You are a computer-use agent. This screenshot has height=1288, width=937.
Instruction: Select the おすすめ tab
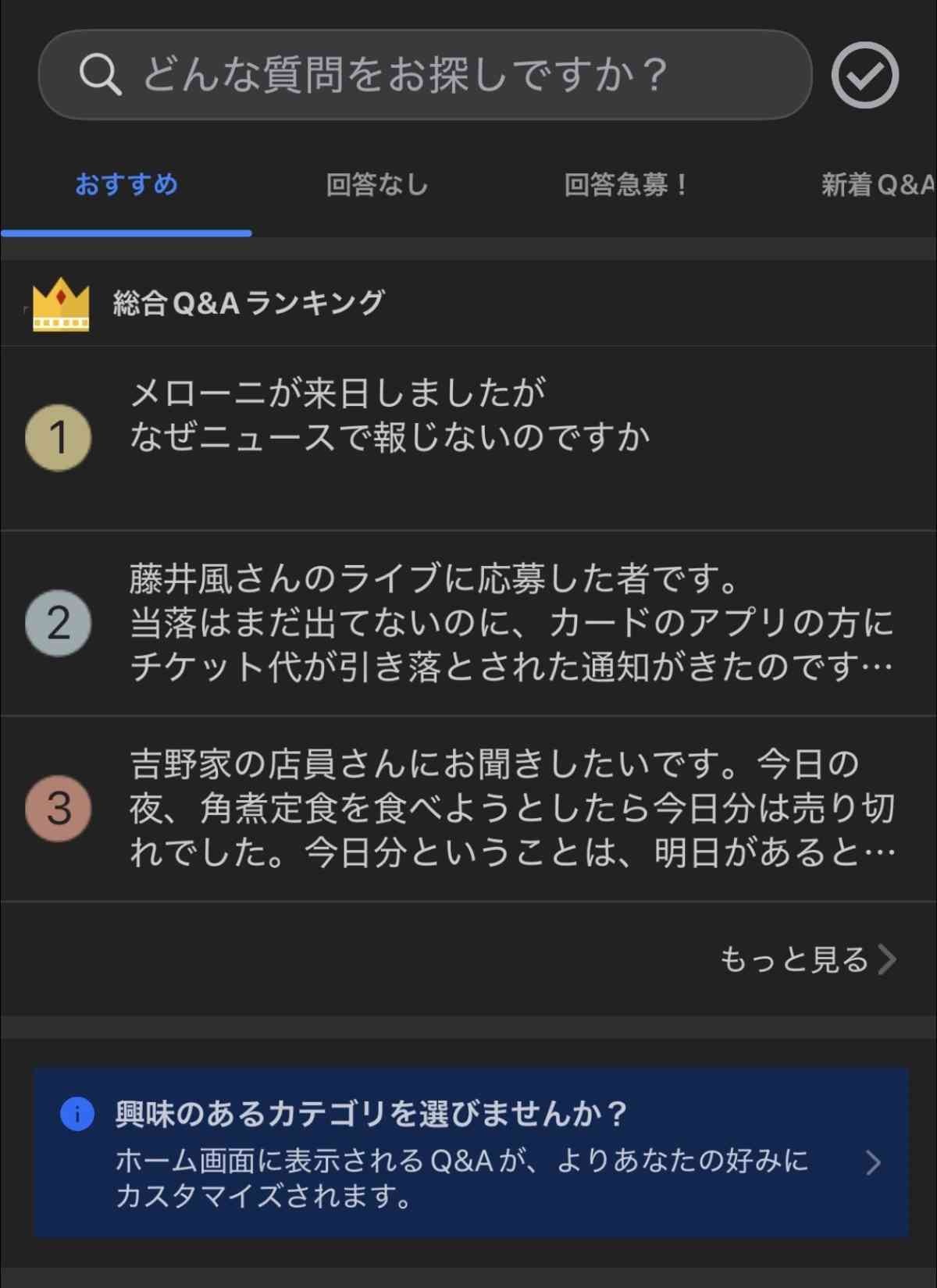(126, 185)
